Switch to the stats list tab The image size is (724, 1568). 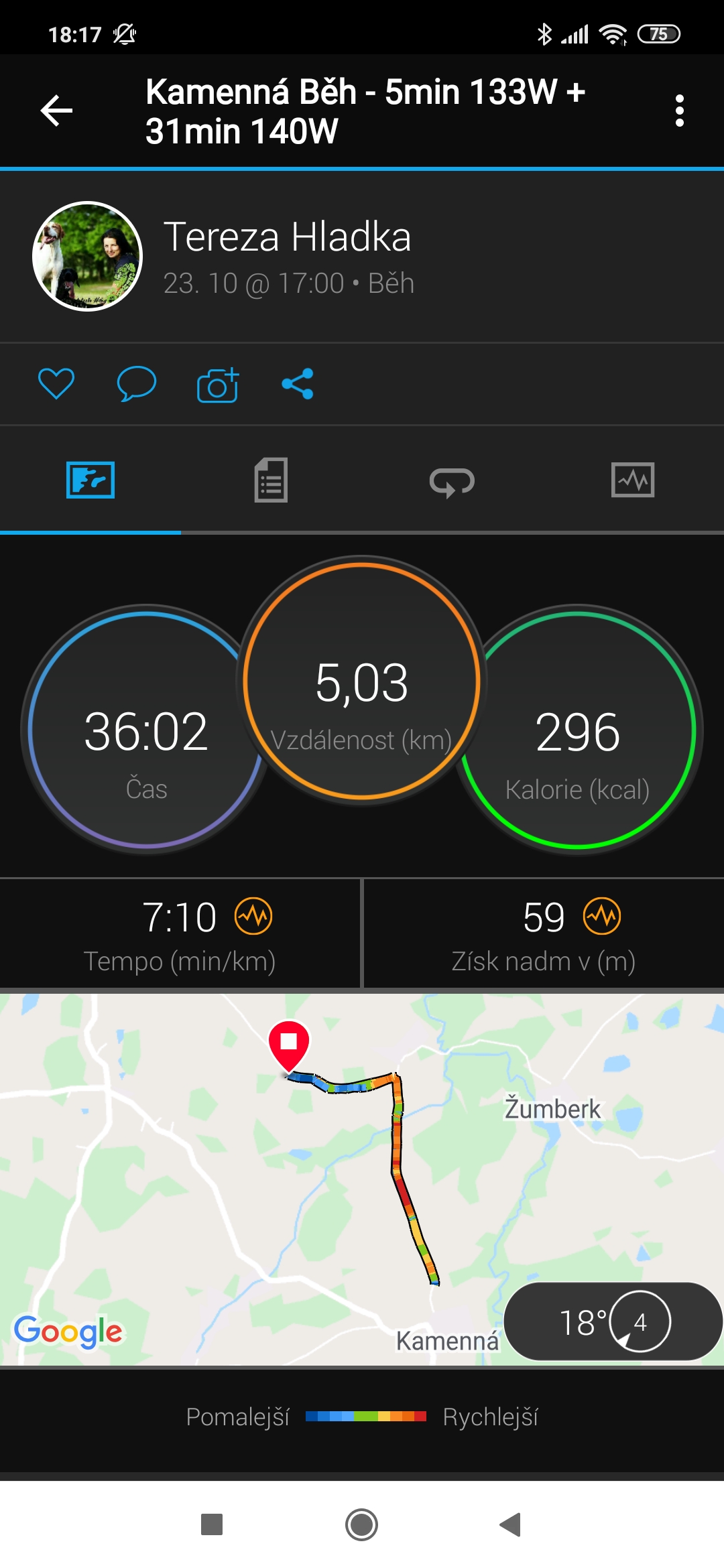[x=271, y=480]
